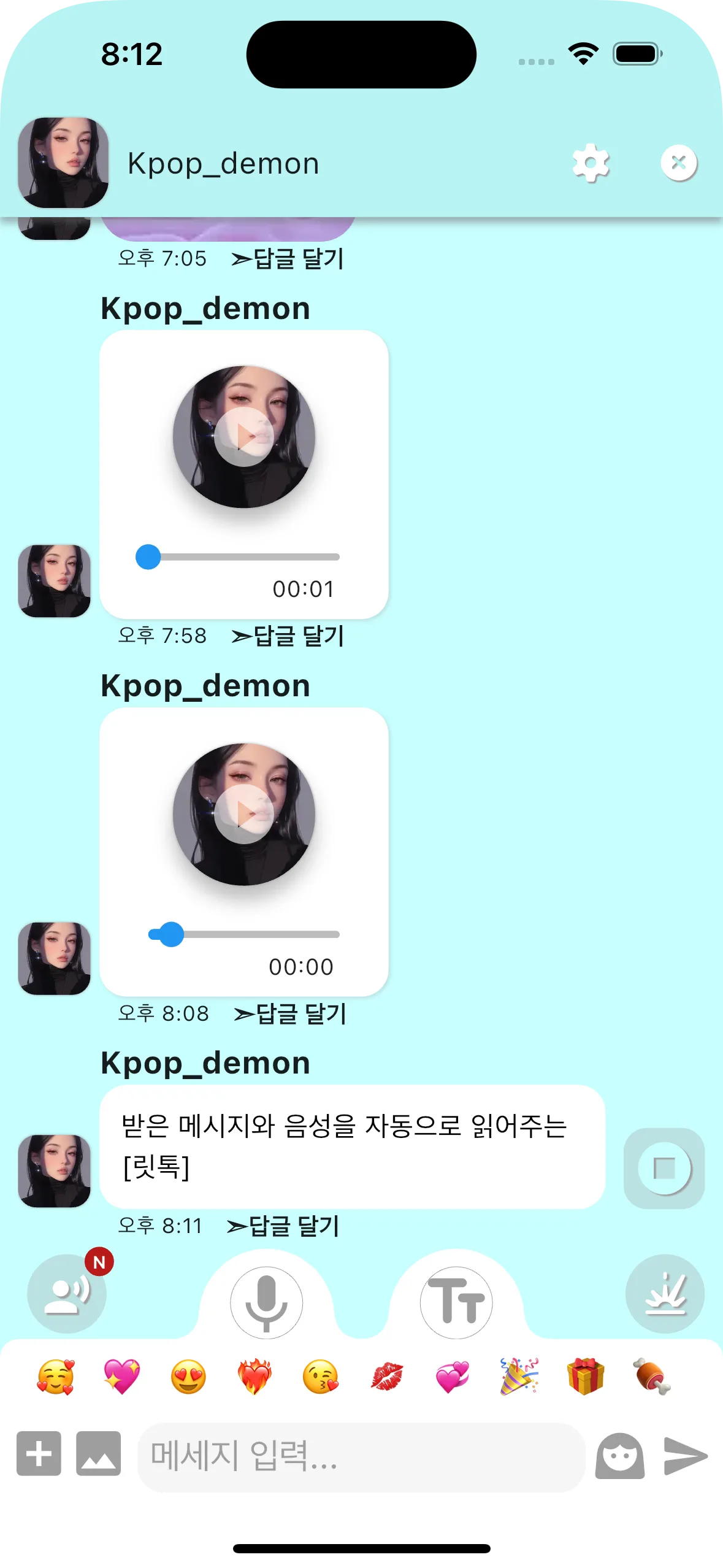Viewport: 723px width, 1568px height.
Task: Reply to the 오후 8:08 message
Action: coord(290,1014)
